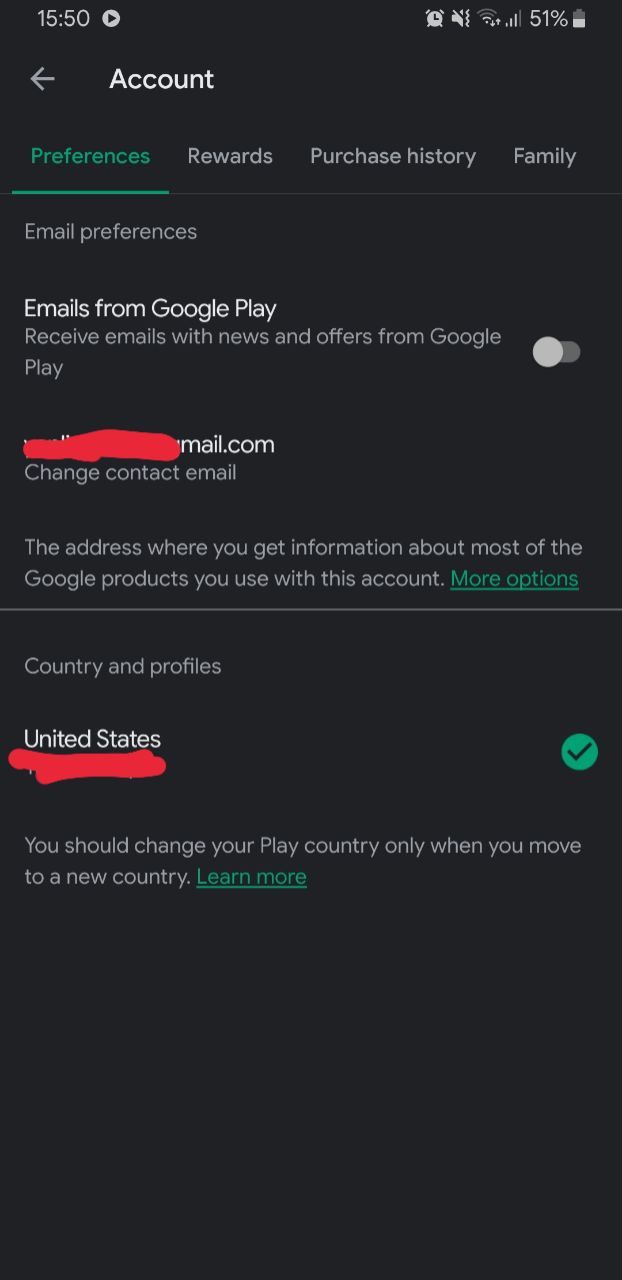Select the Preferences tab

(x=90, y=156)
